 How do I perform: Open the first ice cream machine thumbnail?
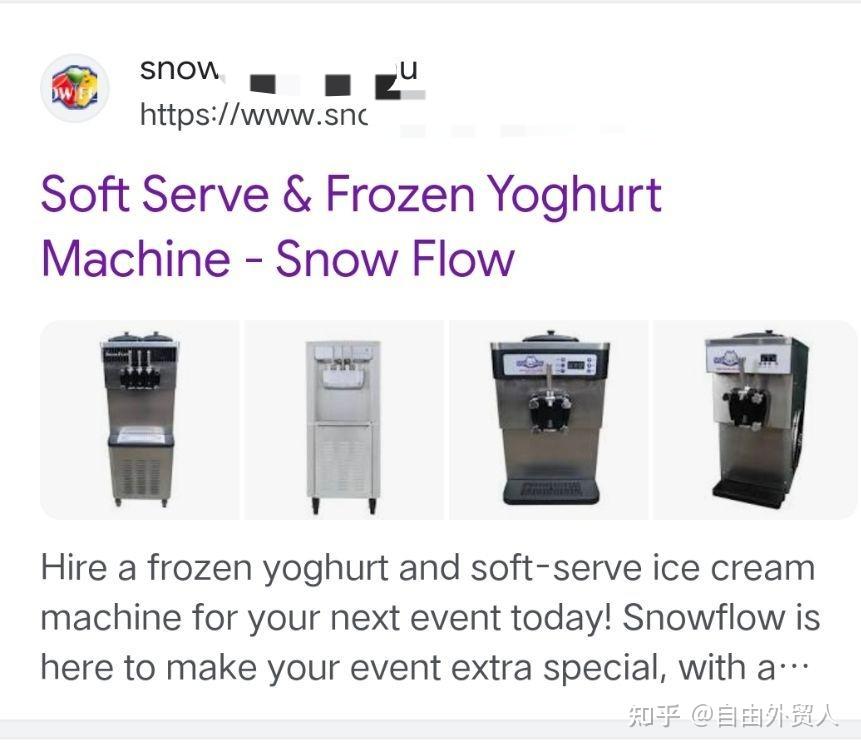coord(140,420)
